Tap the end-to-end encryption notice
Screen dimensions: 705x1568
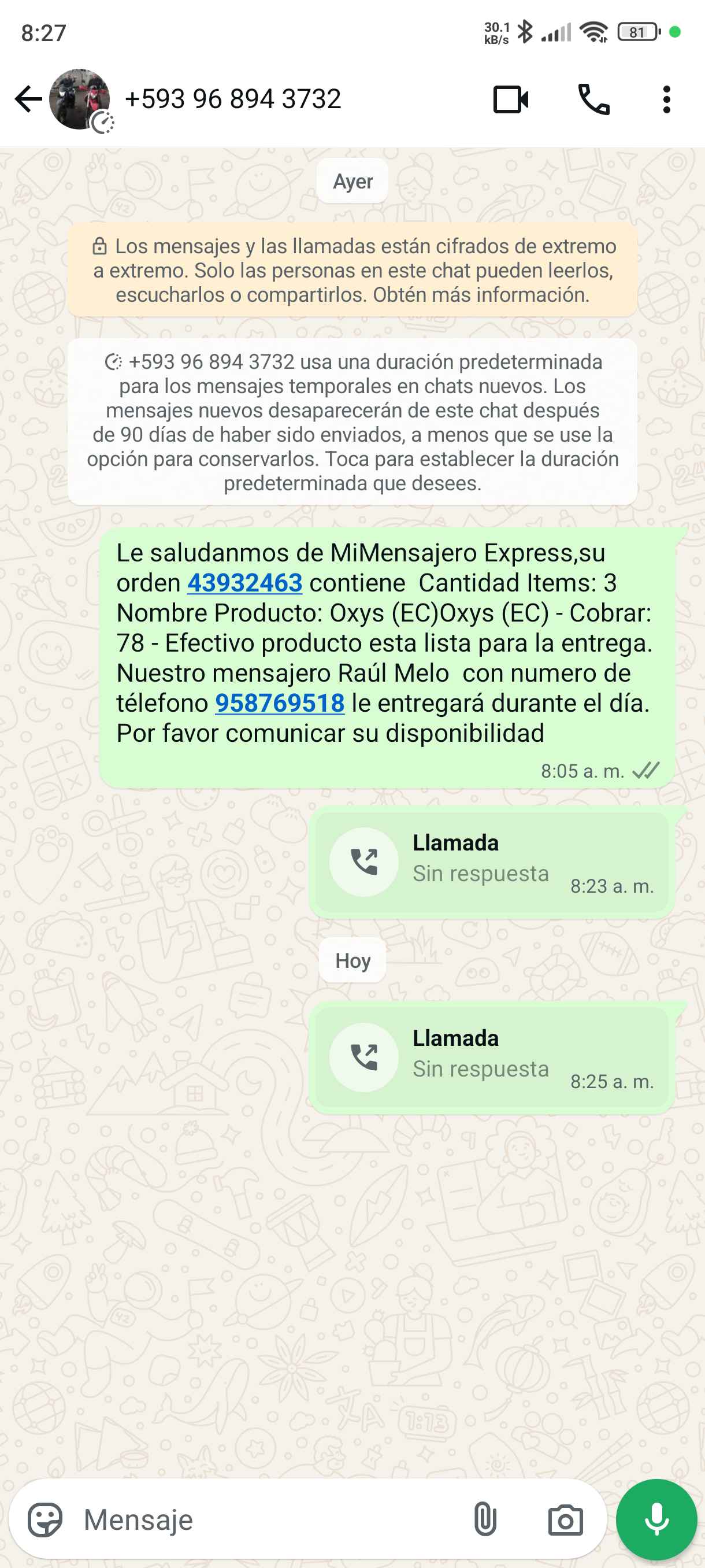coord(353,269)
